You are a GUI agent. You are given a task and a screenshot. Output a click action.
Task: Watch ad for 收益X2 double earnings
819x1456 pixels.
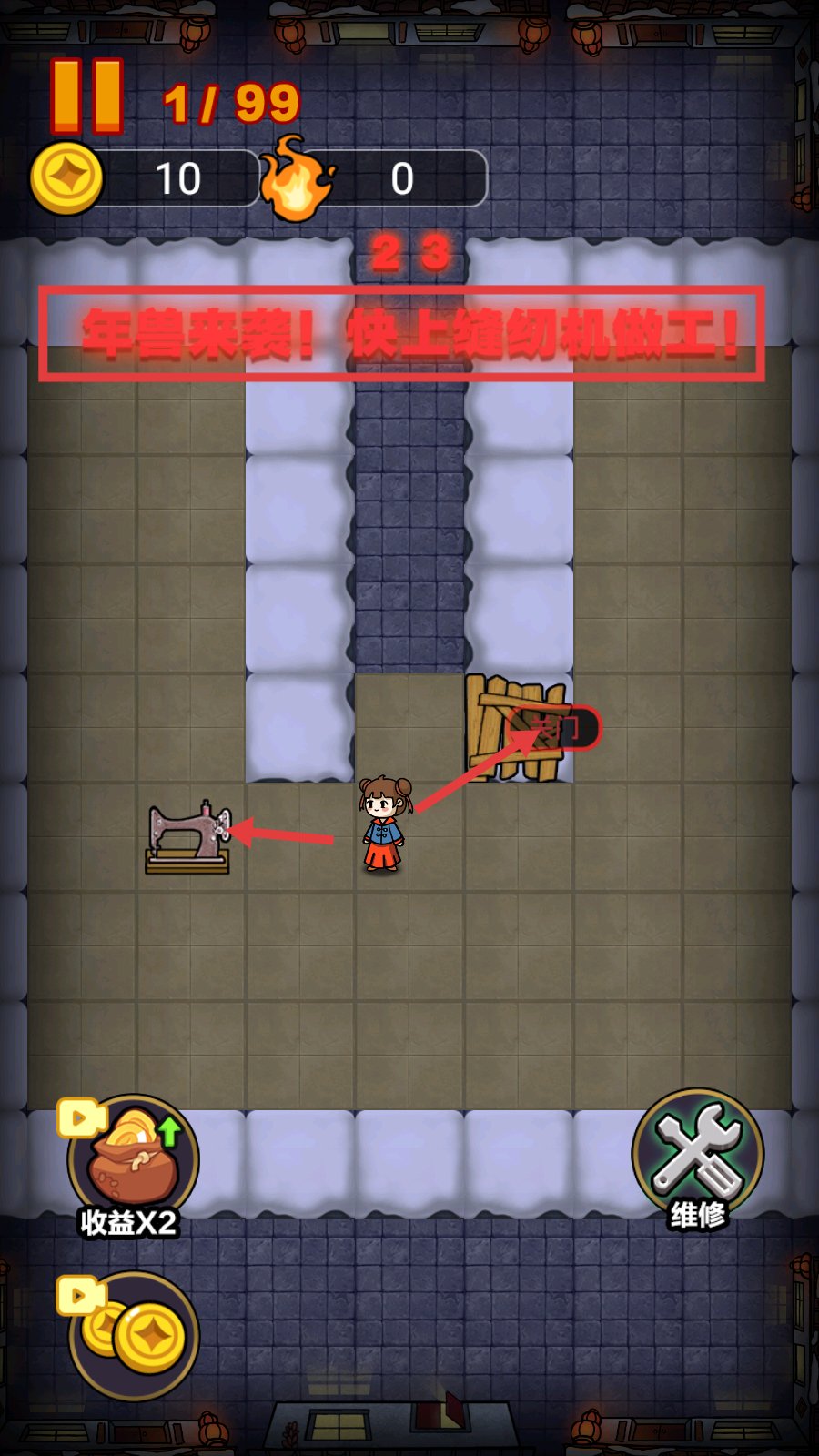(x=133, y=1160)
